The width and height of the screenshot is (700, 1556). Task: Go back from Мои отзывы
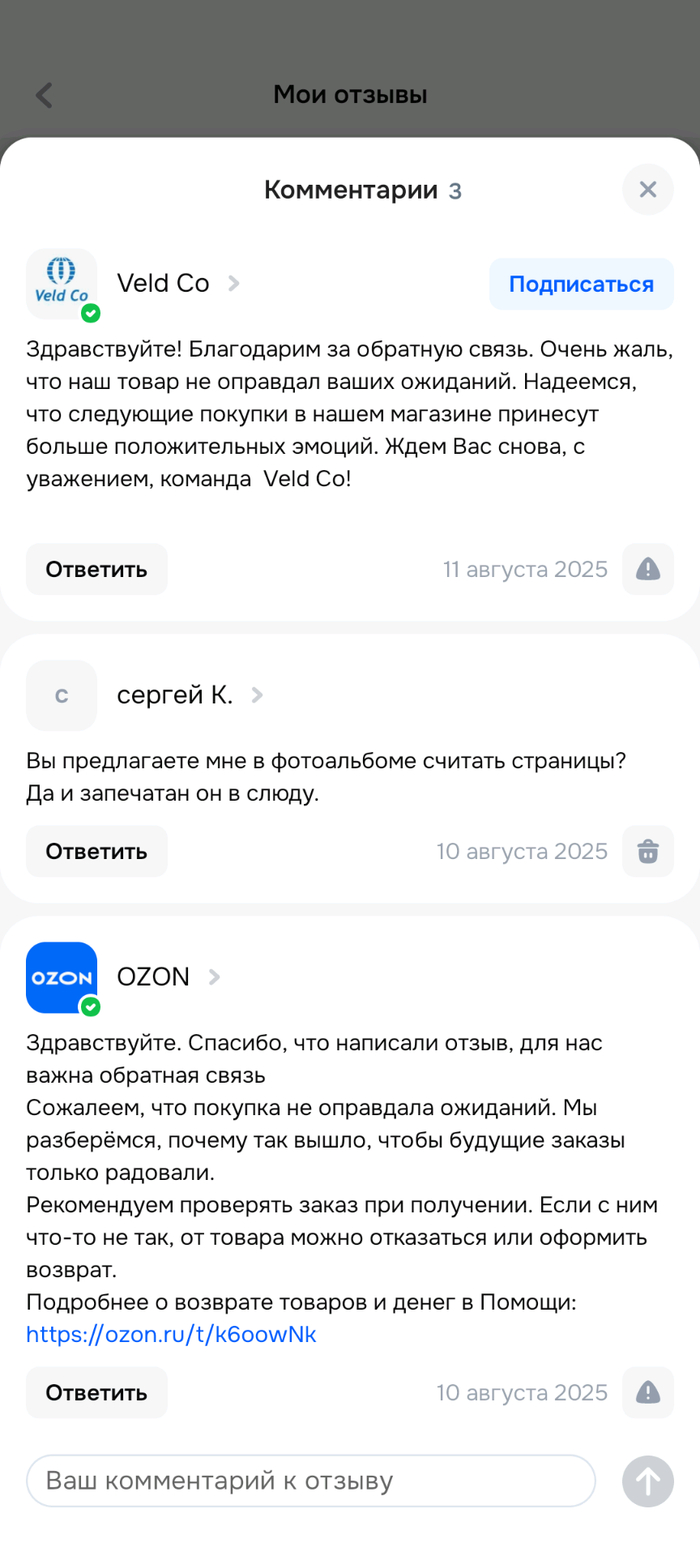[x=44, y=95]
